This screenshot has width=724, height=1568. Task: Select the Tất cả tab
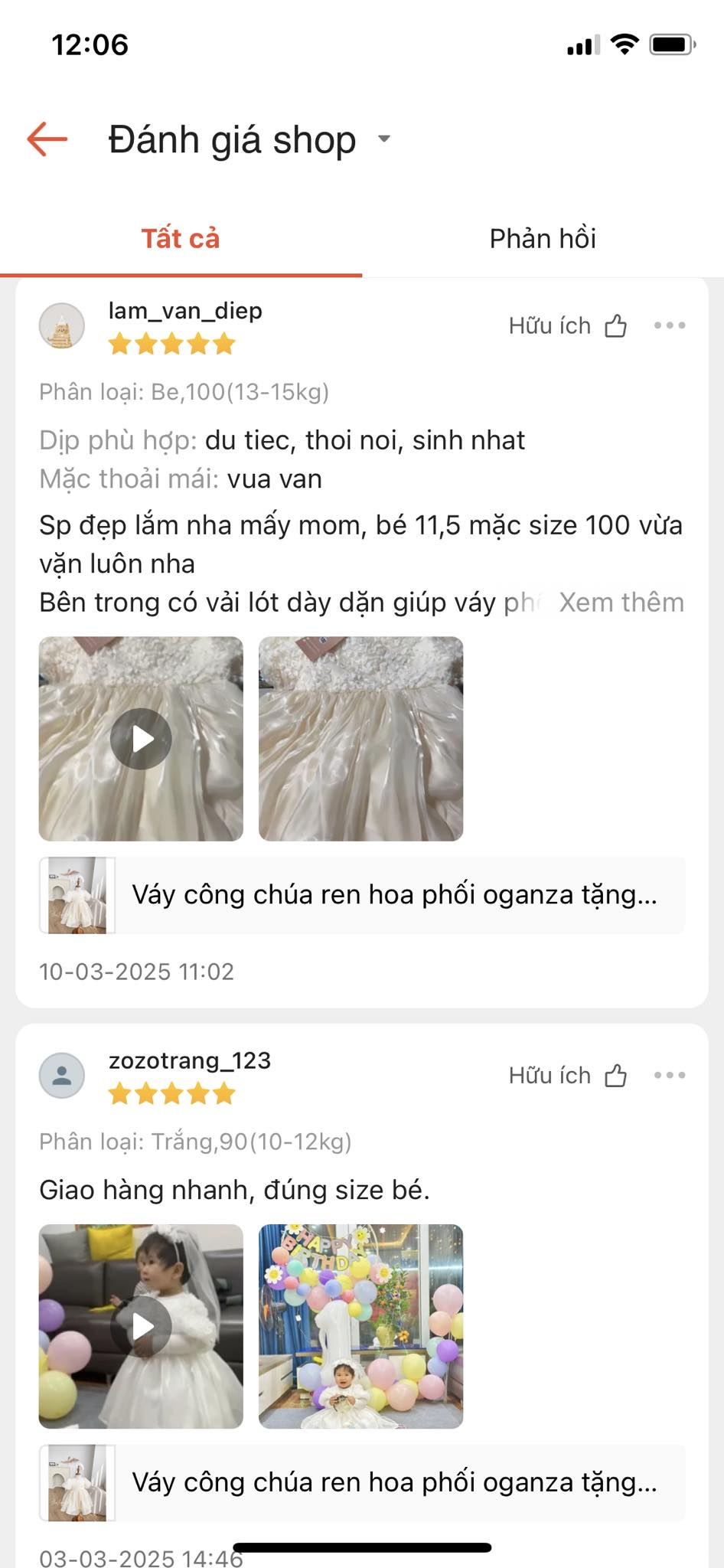pos(181,239)
